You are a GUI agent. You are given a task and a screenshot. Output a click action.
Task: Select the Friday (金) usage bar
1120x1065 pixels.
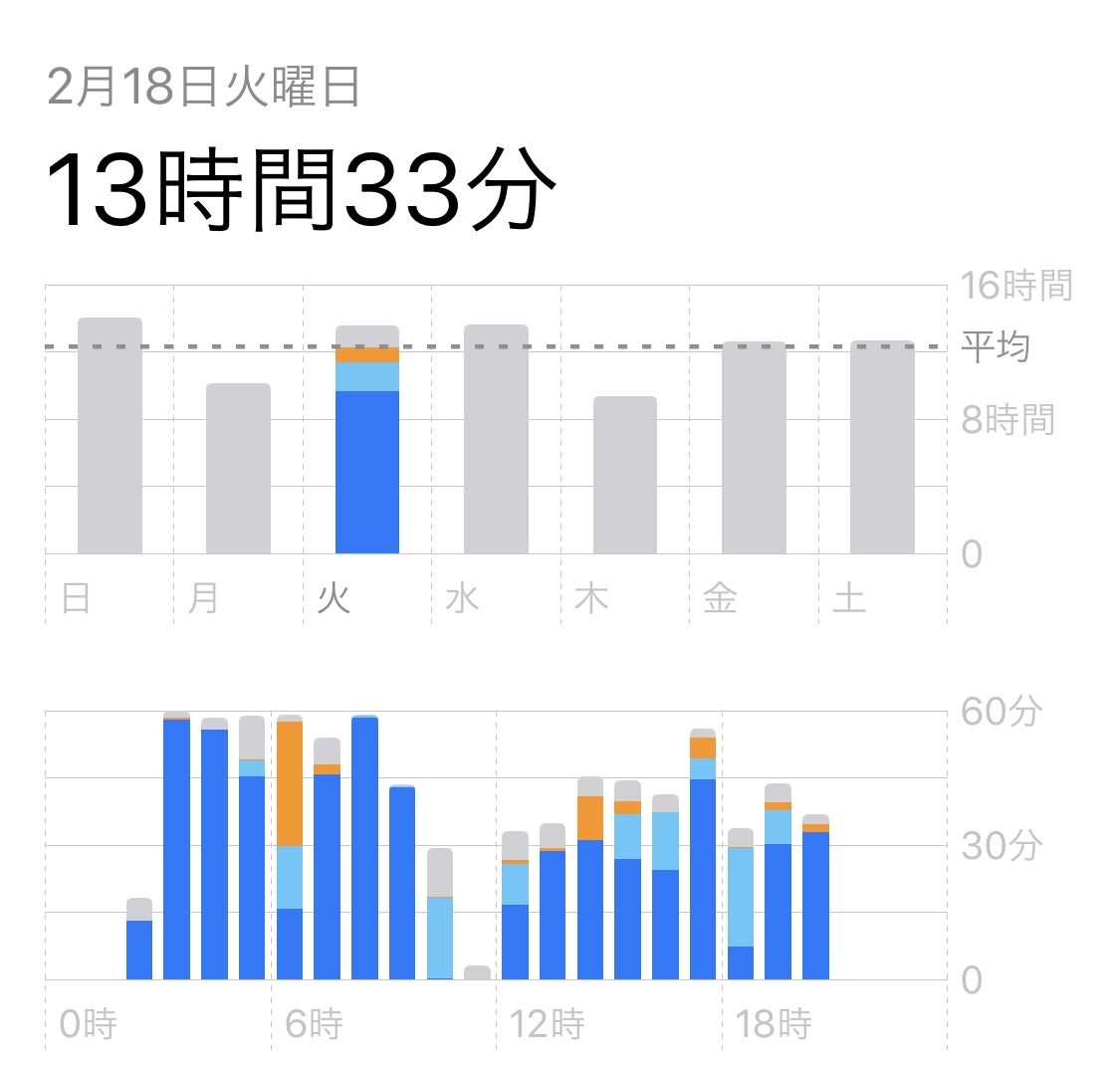[754, 448]
